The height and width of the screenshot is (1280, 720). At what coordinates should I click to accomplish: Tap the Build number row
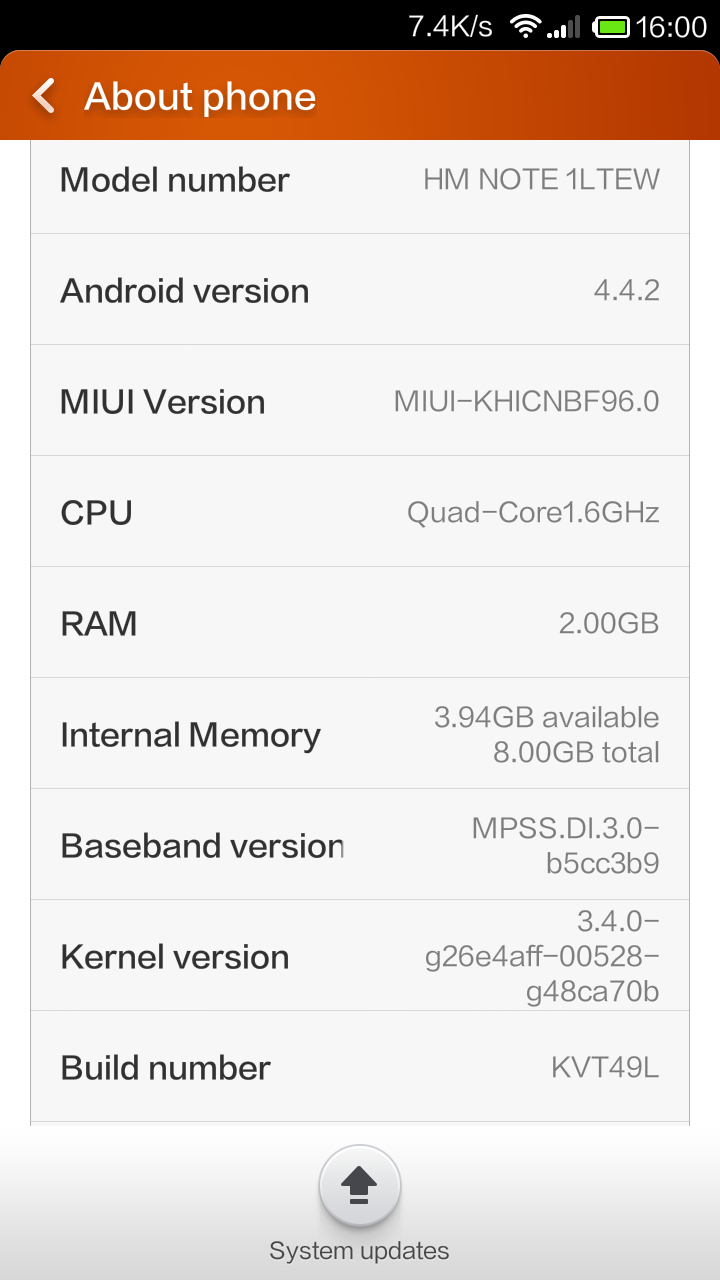[360, 1067]
